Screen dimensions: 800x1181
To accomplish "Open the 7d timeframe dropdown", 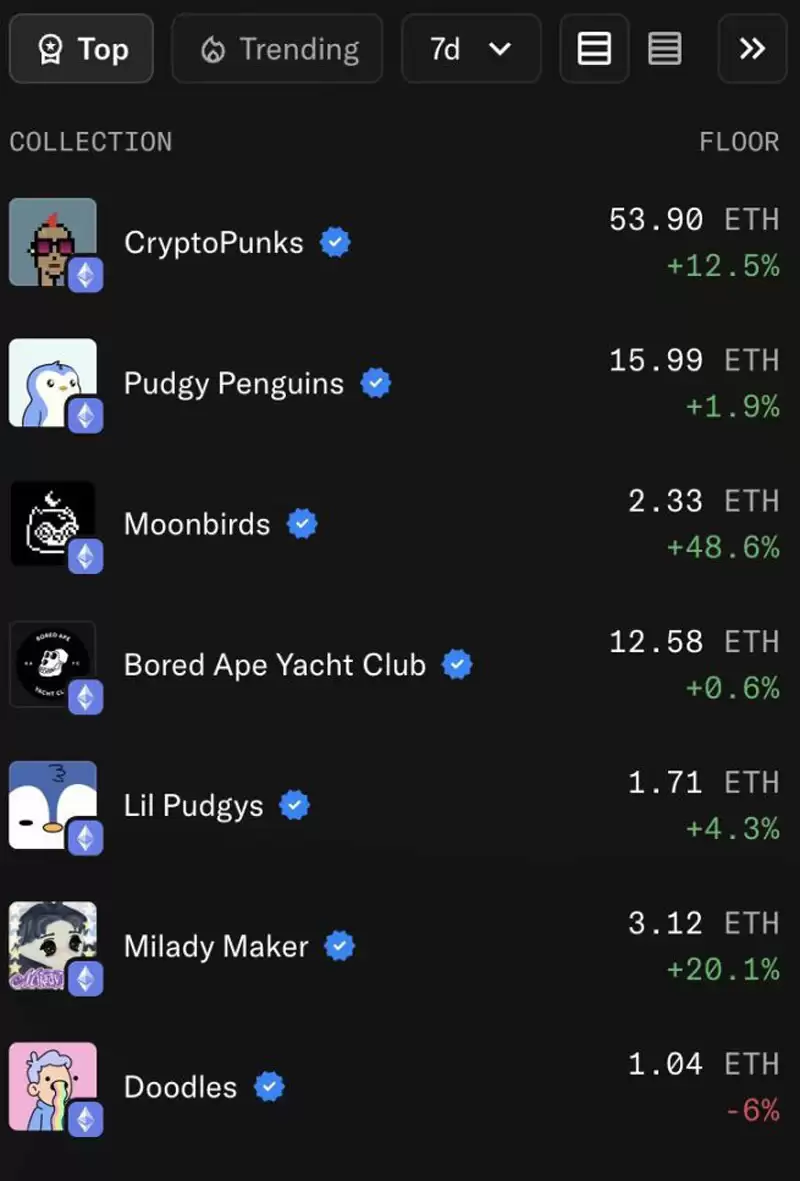I will pyautogui.click(x=470, y=49).
